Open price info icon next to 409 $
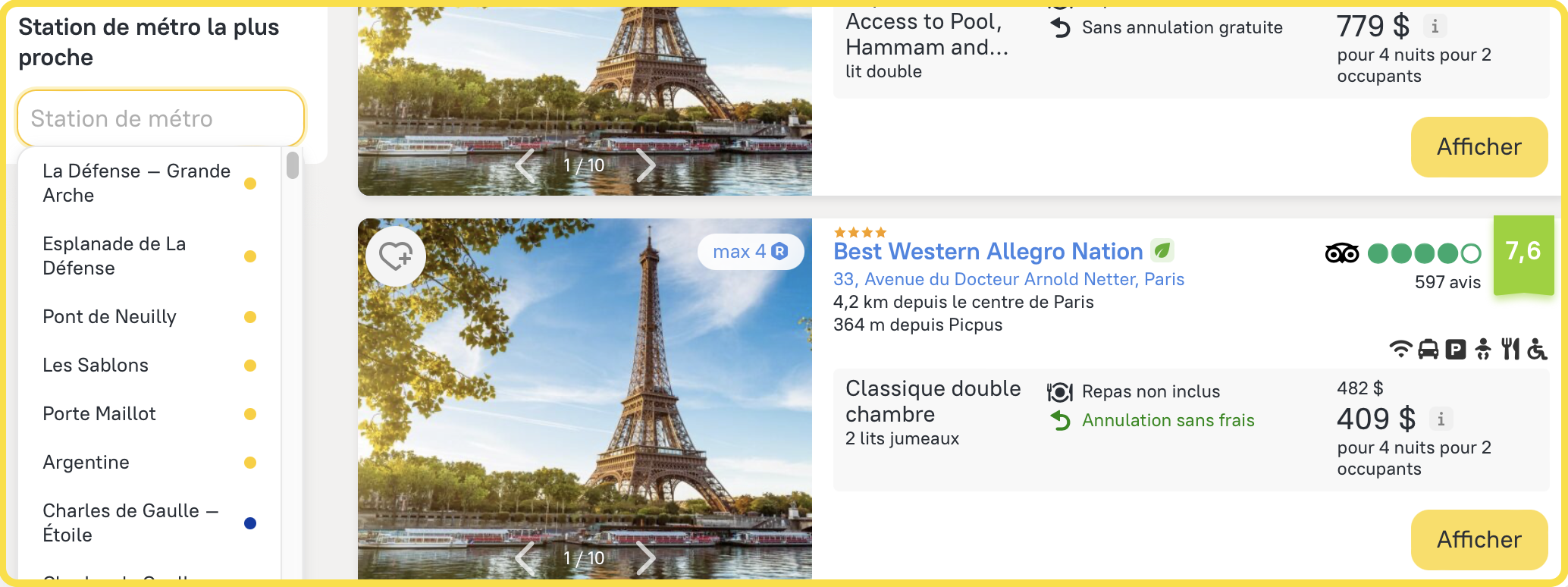Image resolution: width=1568 pixels, height=587 pixels. [x=1441, y=419]
